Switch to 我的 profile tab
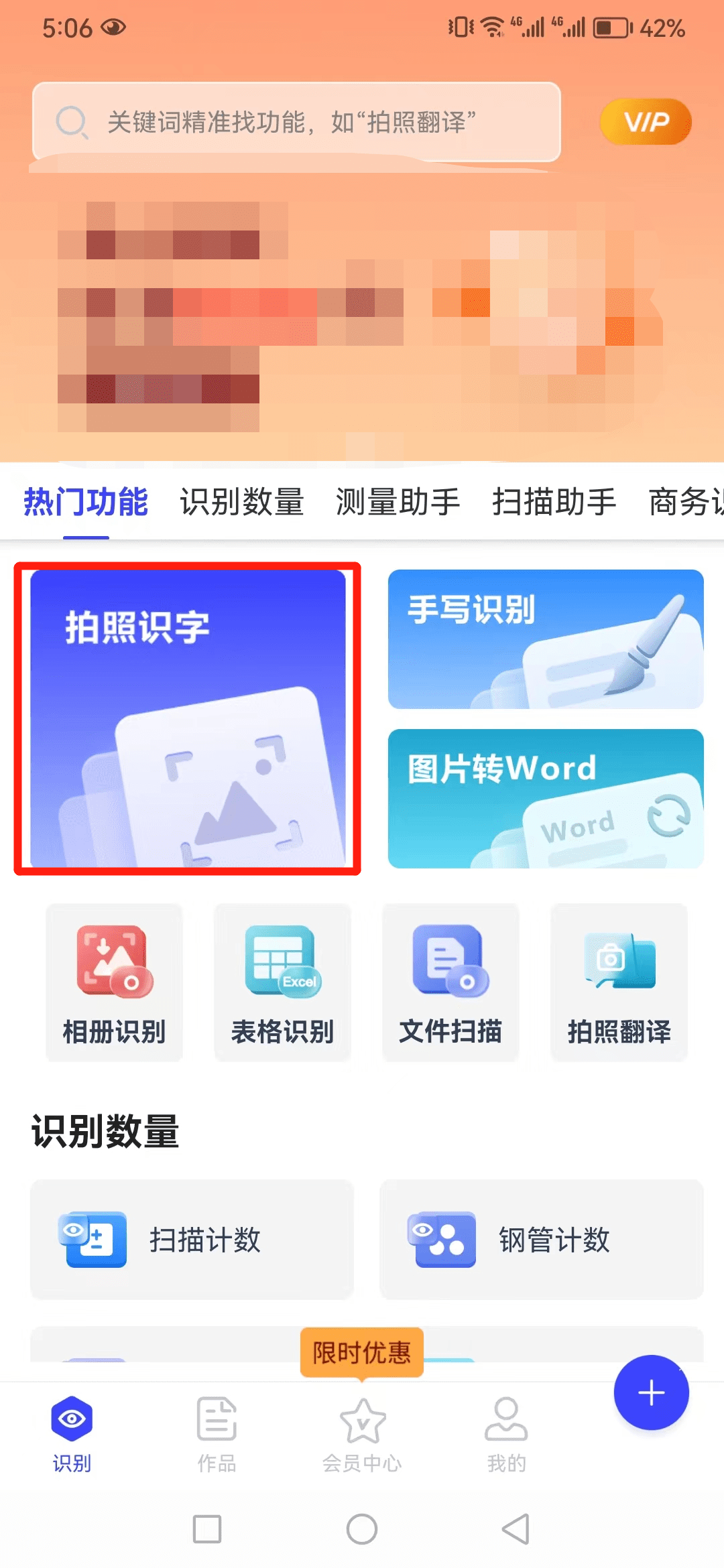Screen dimensions: 724x1568 pyautogui.click(x=506, y=1434)
